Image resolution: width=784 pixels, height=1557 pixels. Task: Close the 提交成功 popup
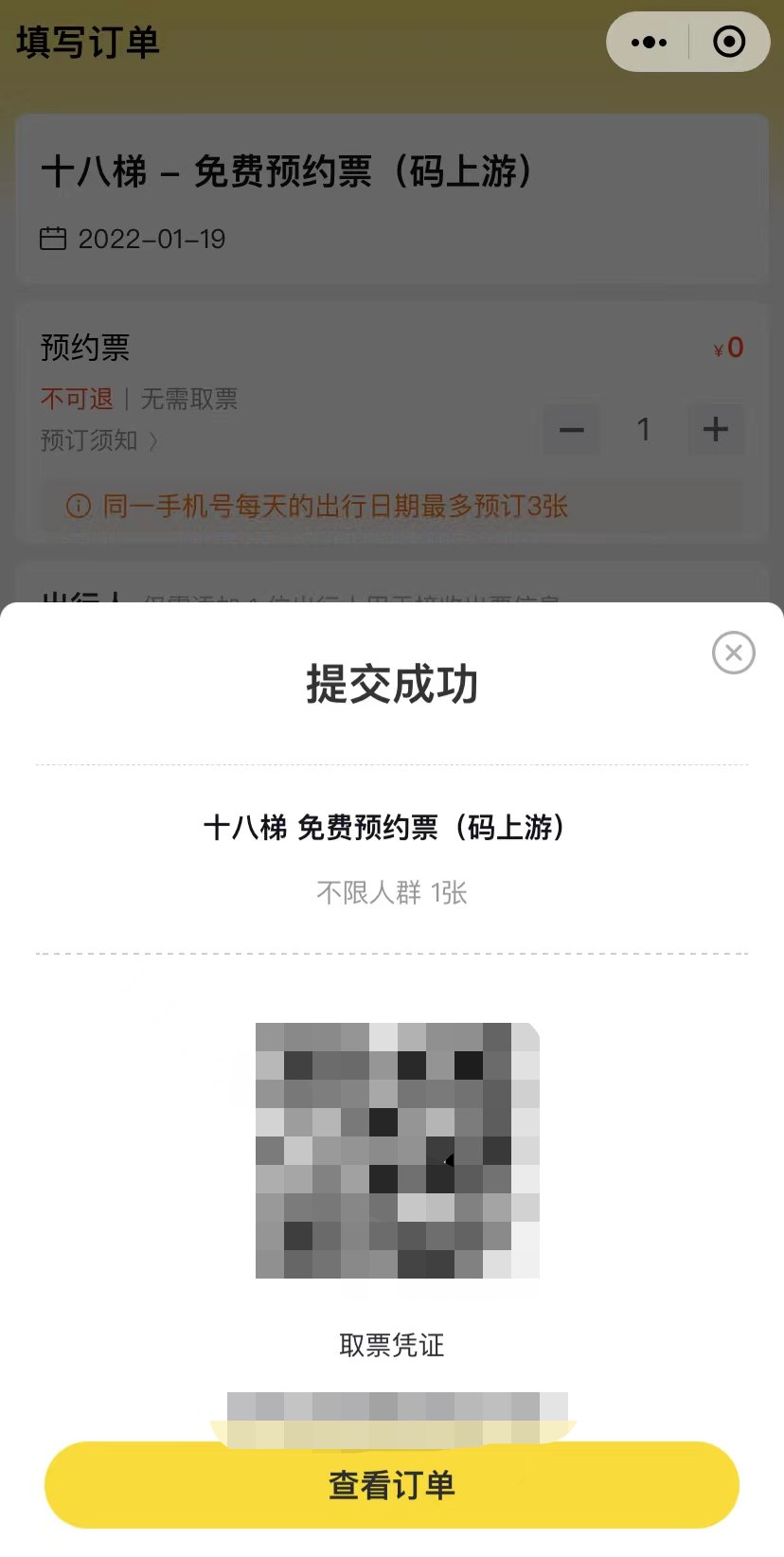733,653
